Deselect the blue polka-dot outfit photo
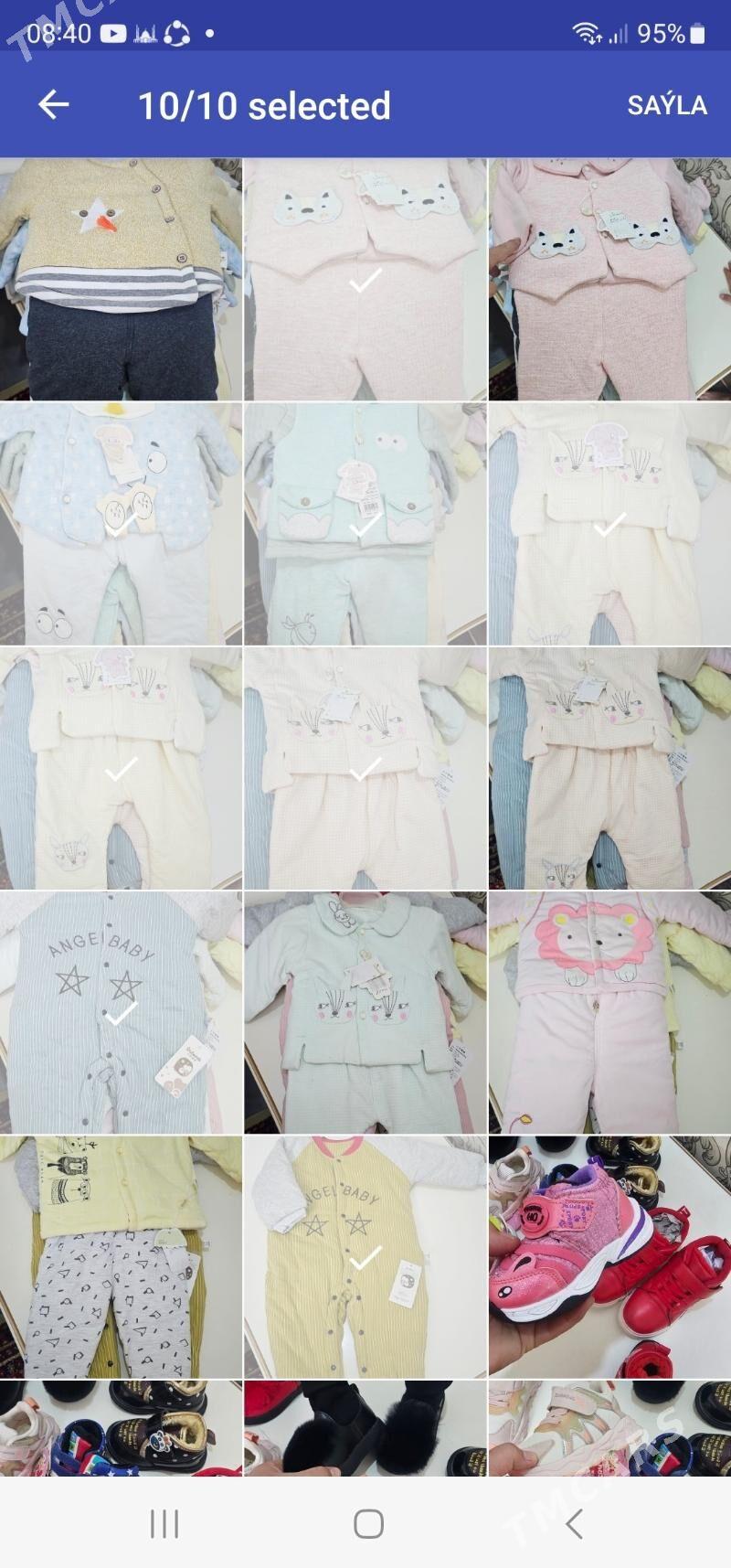Viewport: 731px width, 1568px height. point(121,524)
